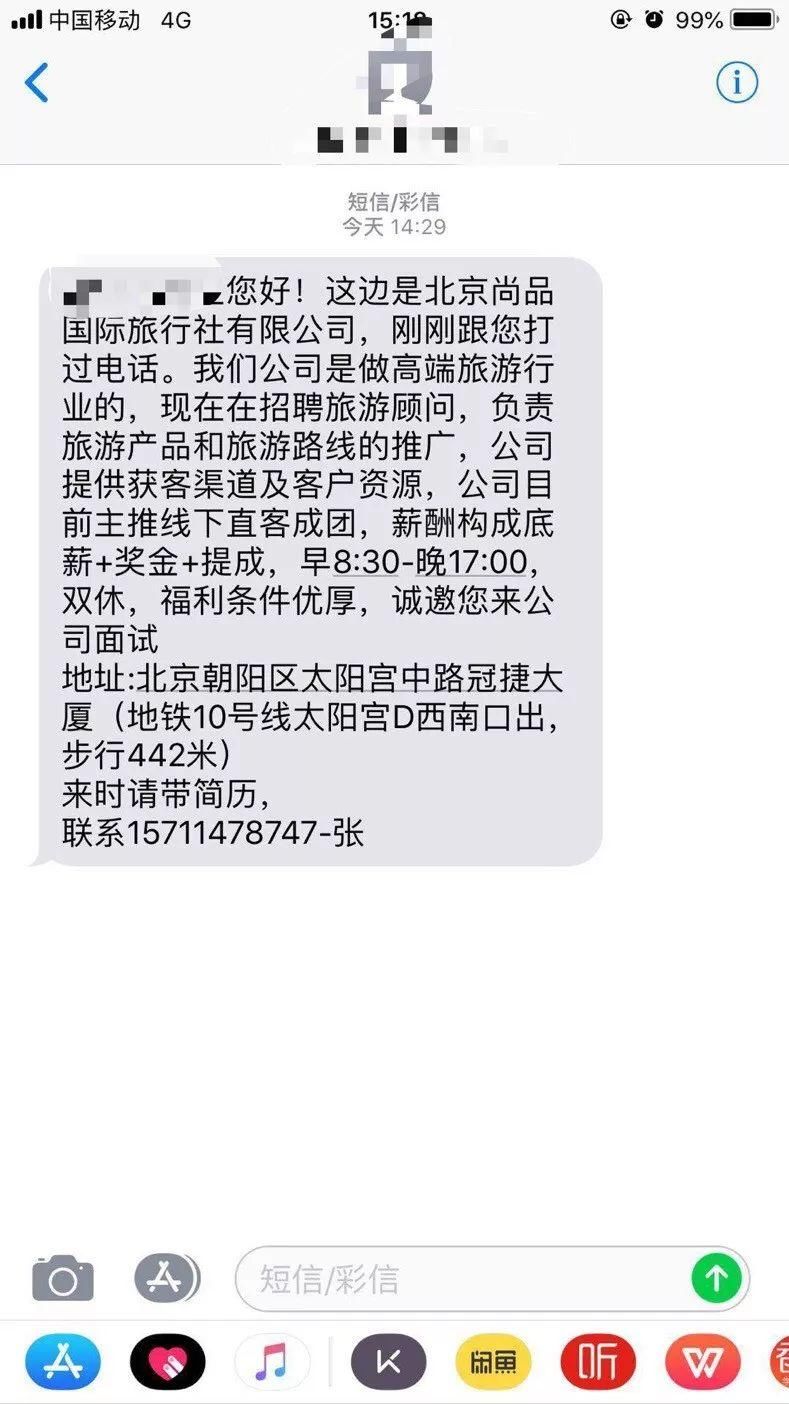Open the WPS app in strip
This screenshot has width=789, height=1404.
[x=703, y=1362]
